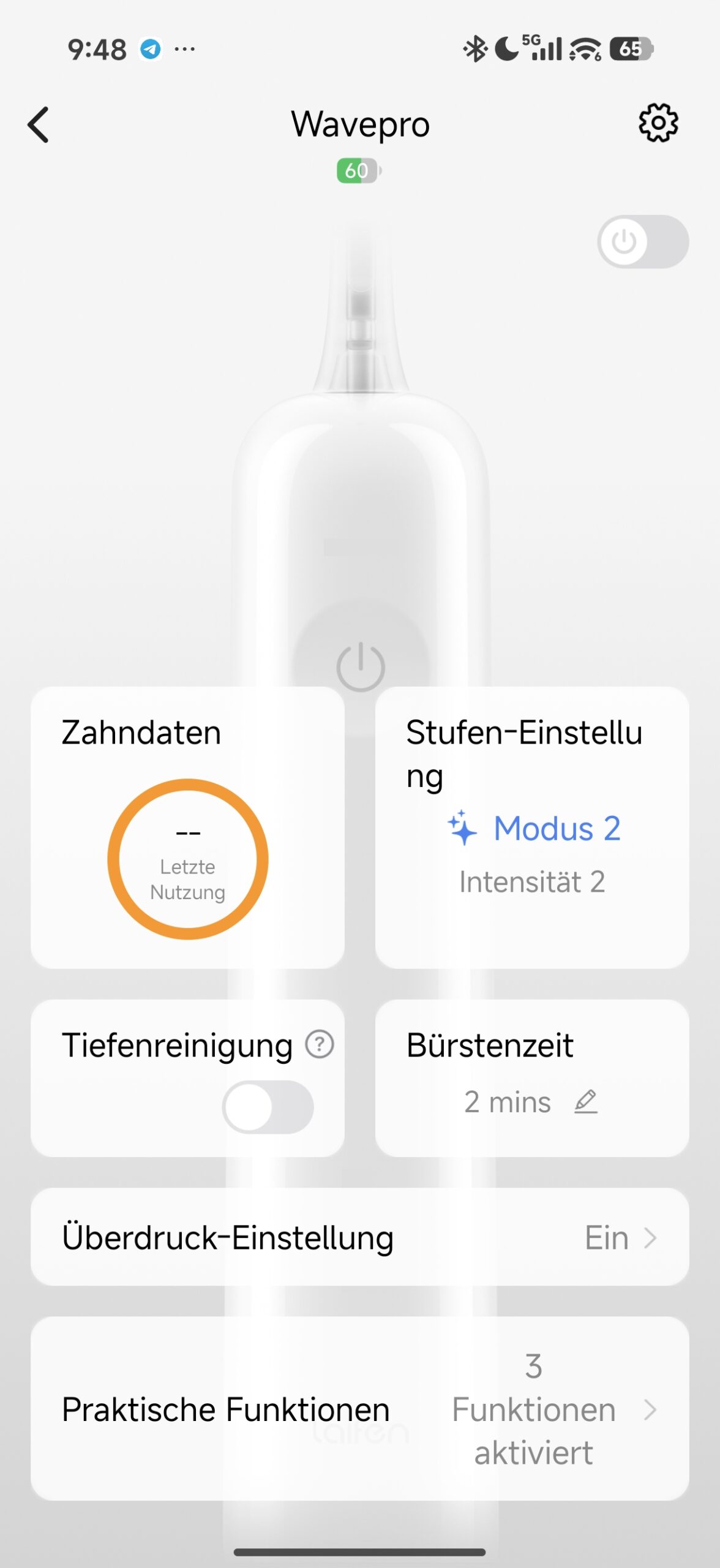Go back from the Wavepro screen
The image size is (720, 1568).
[x=39, y=125]
